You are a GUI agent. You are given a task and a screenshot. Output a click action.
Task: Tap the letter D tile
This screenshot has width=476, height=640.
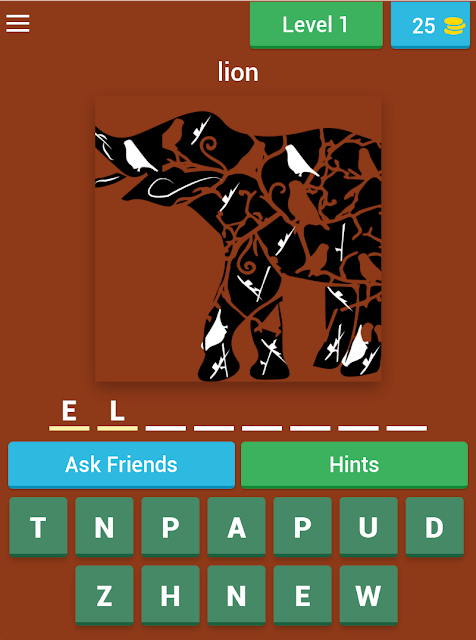[x=434, y=527]
